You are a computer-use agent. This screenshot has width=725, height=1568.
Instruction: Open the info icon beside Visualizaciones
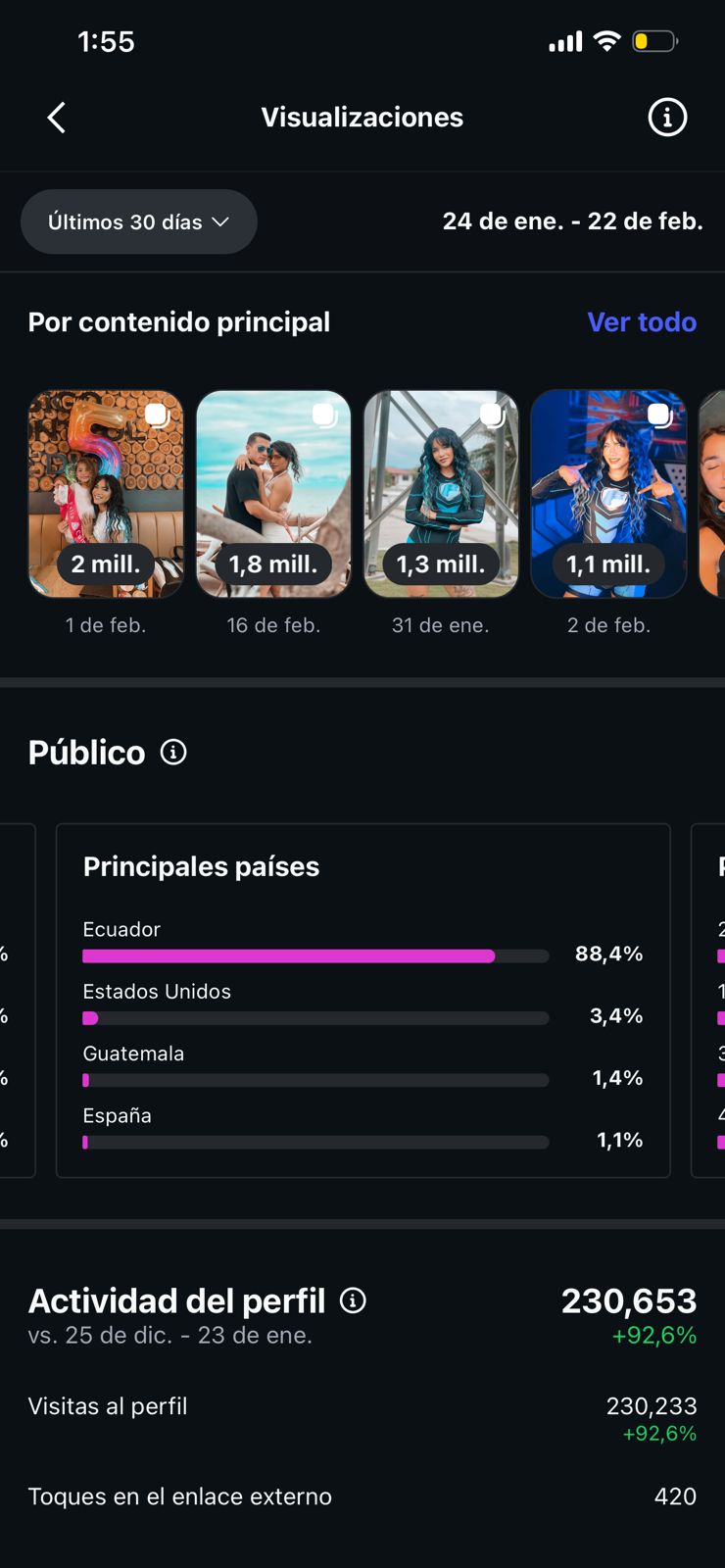point(667,118)
